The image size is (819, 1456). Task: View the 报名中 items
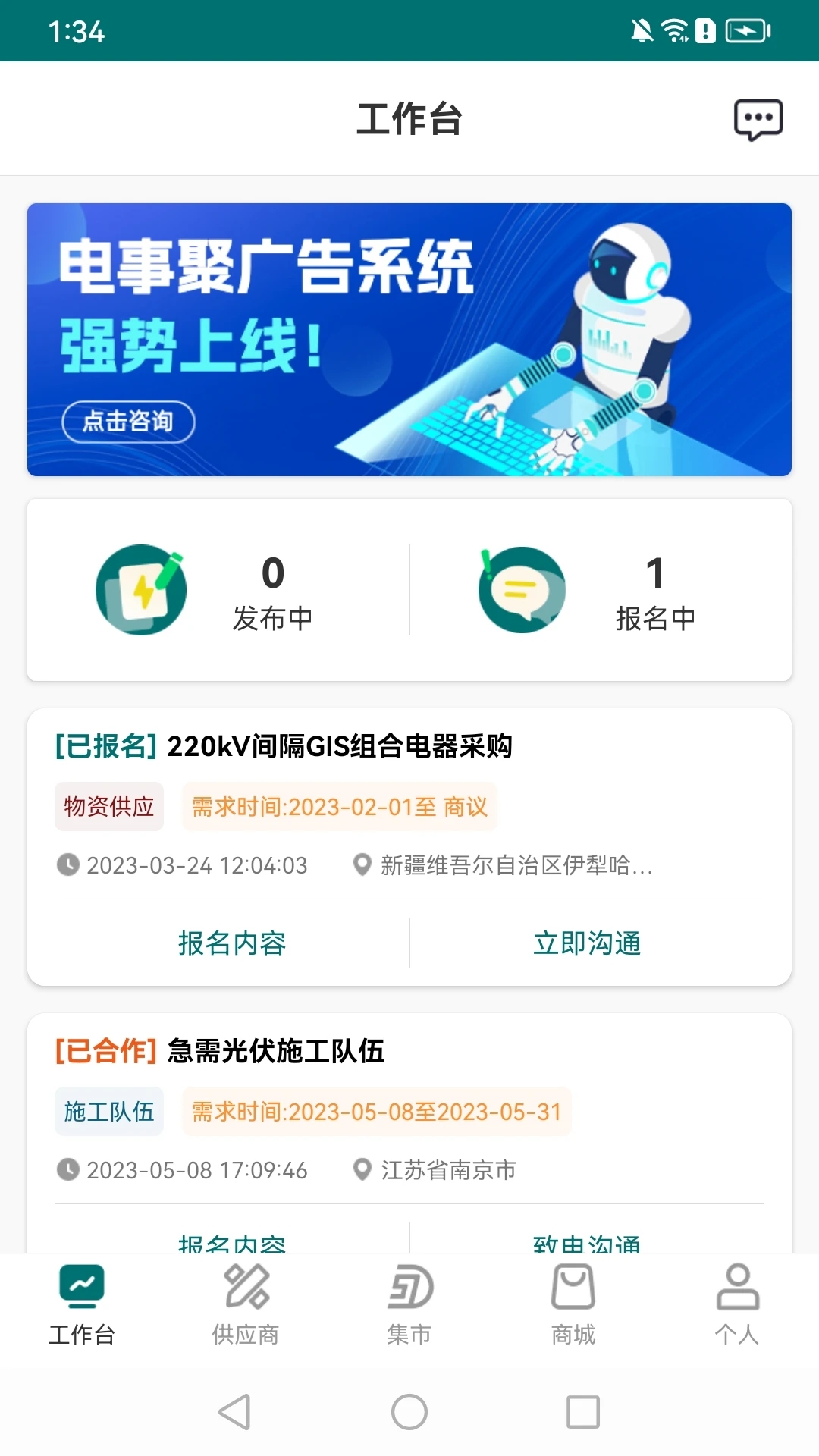601,590
